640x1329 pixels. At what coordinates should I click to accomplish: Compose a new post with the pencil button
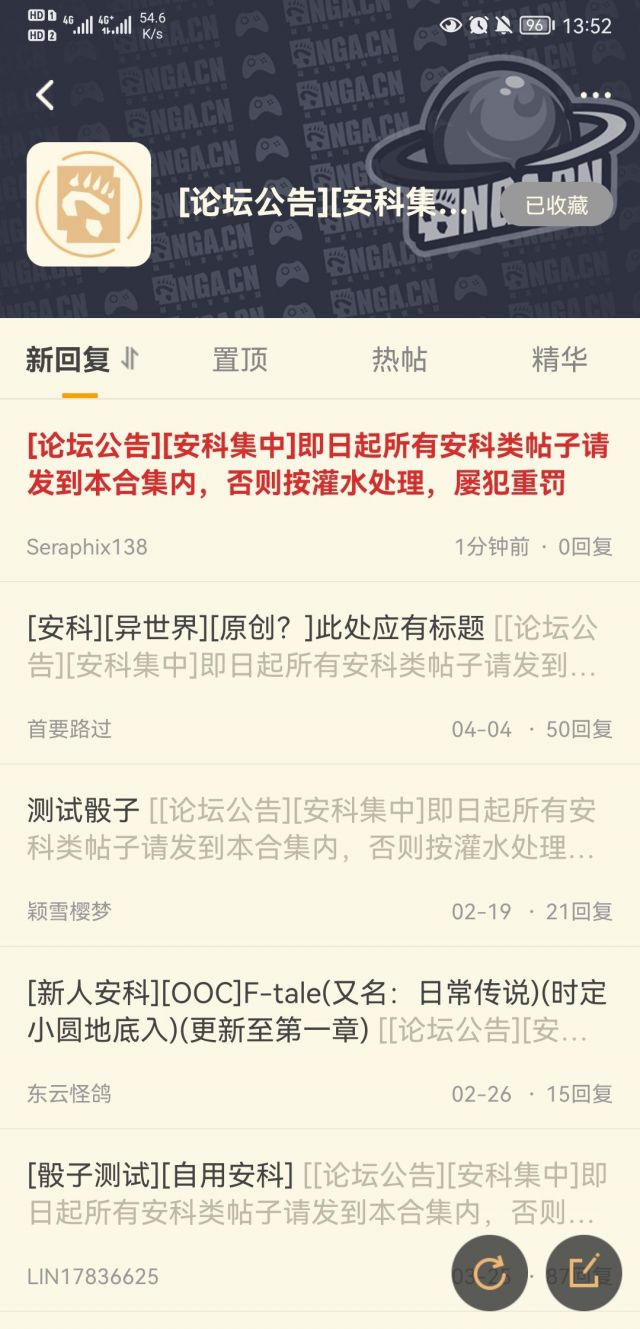pyautogui.click(x=584, y=1272)
